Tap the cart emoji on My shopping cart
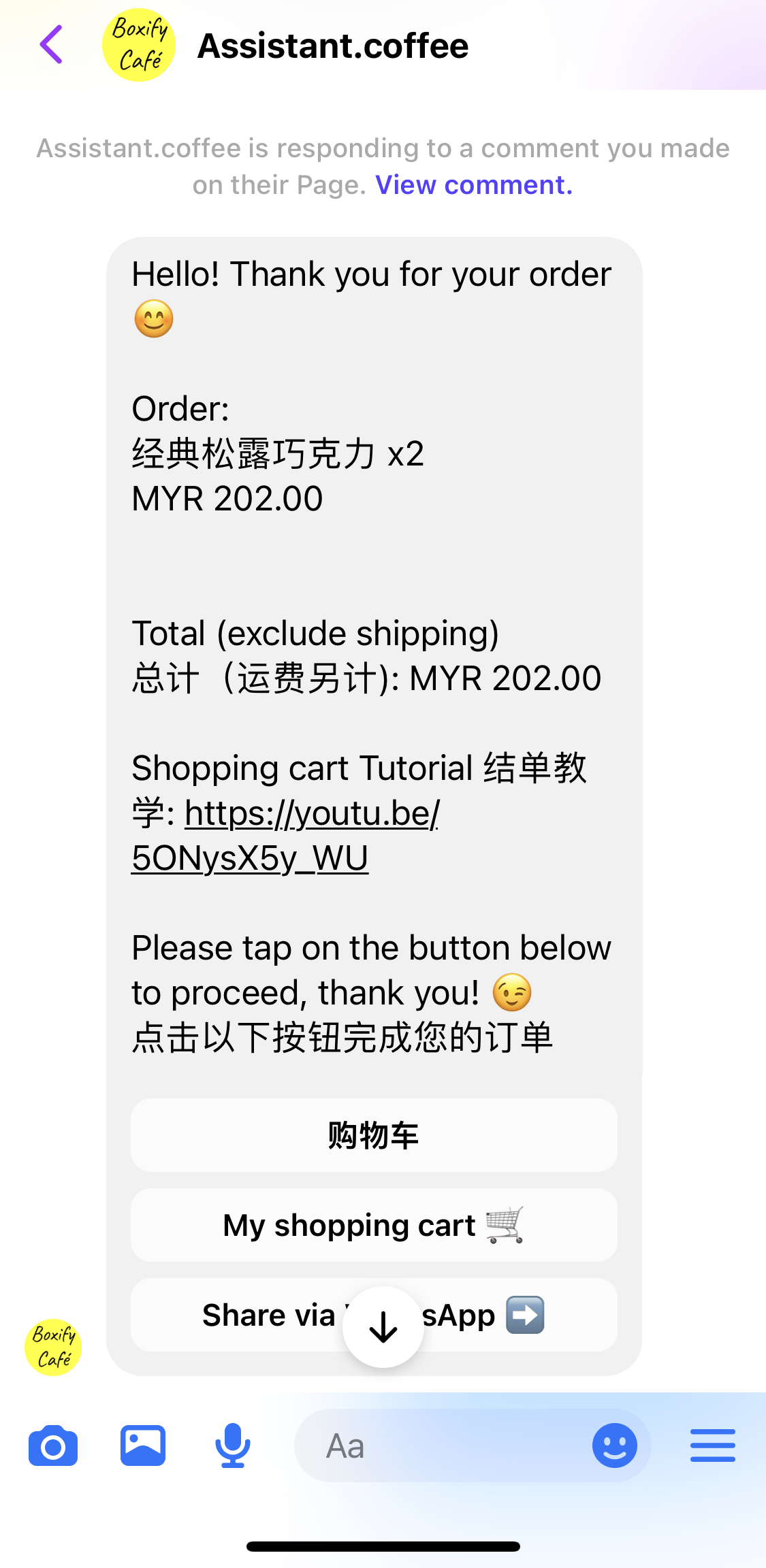Screen dimensions: 766x1568 tap(506, 1224)
